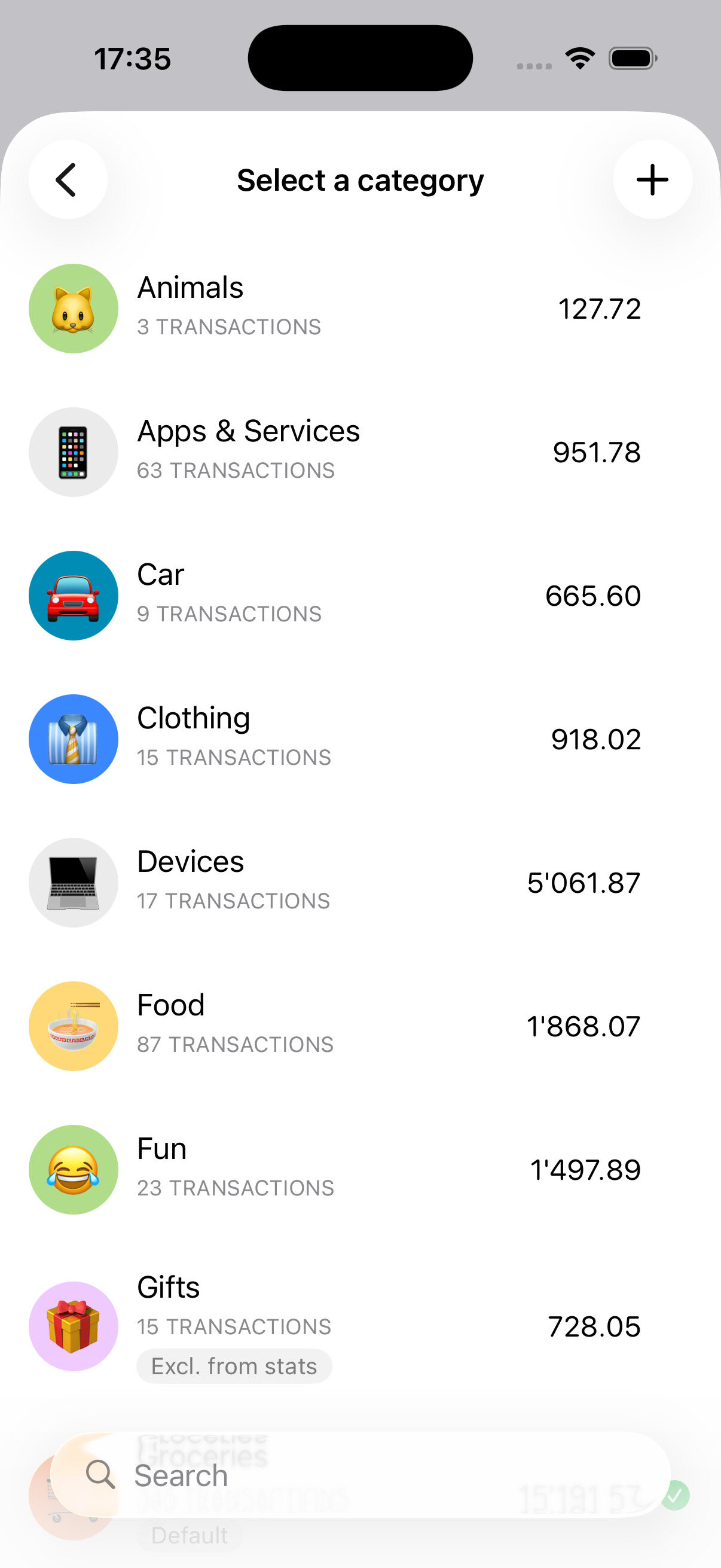Viewport: 721px width, 1568px height.
Task: Select the Animals category row
Action: [360, 308]
